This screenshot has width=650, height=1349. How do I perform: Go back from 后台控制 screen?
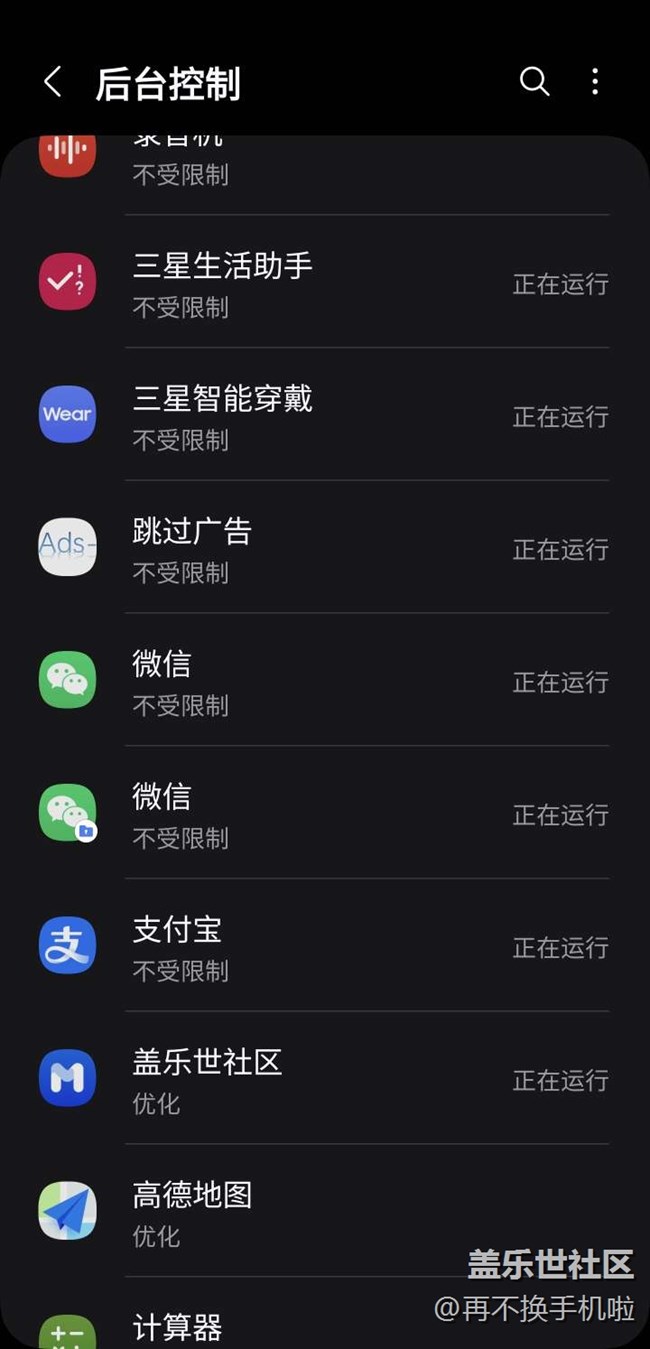click(x=53, y=82)
